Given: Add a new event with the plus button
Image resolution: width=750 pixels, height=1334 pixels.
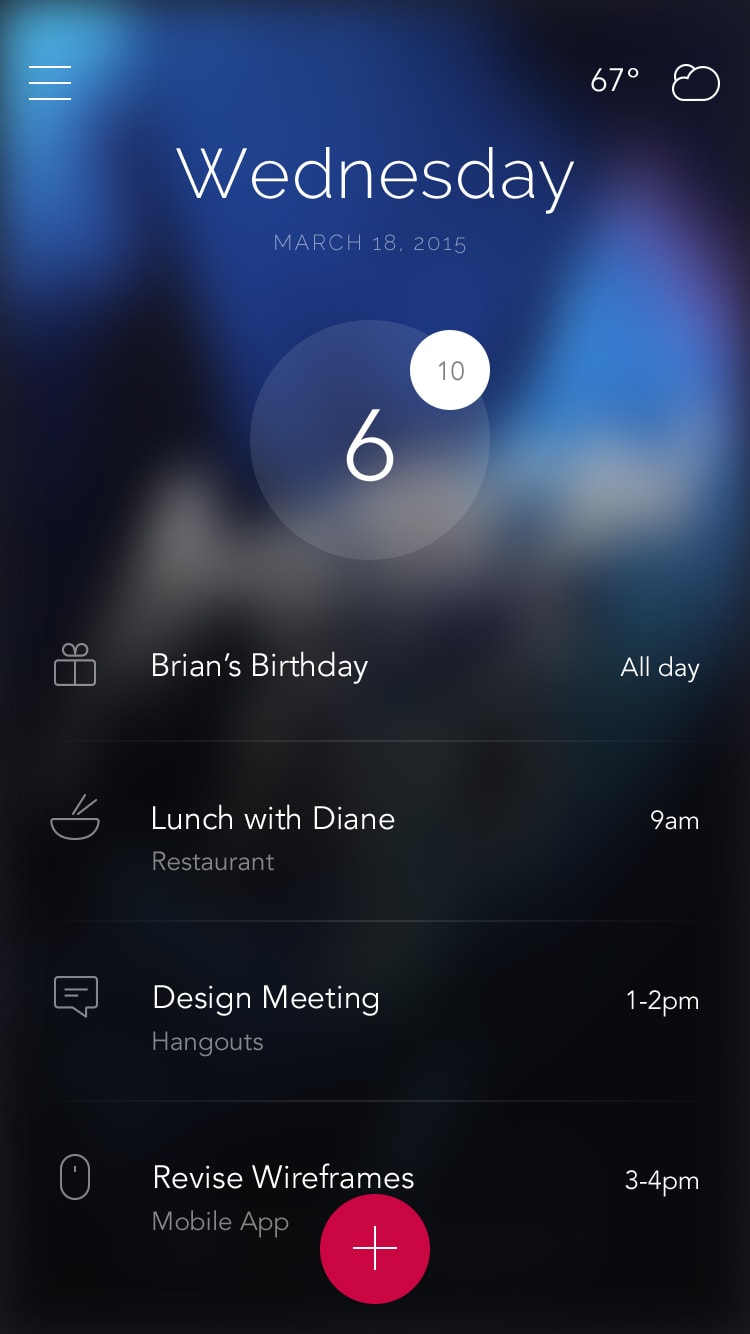Looking at the screenshot, I should point(375,1249).
